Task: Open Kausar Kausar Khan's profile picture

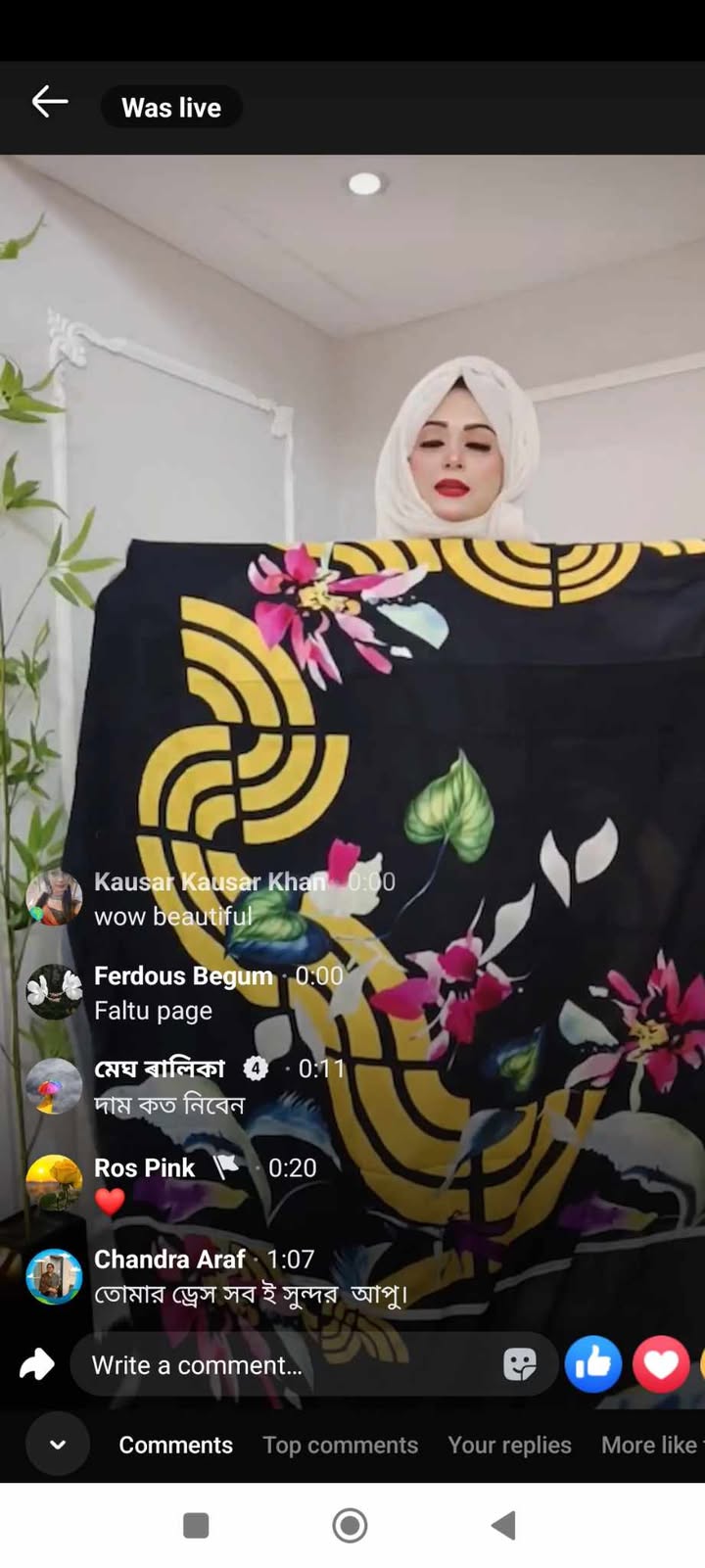Action: click(54, 898)
